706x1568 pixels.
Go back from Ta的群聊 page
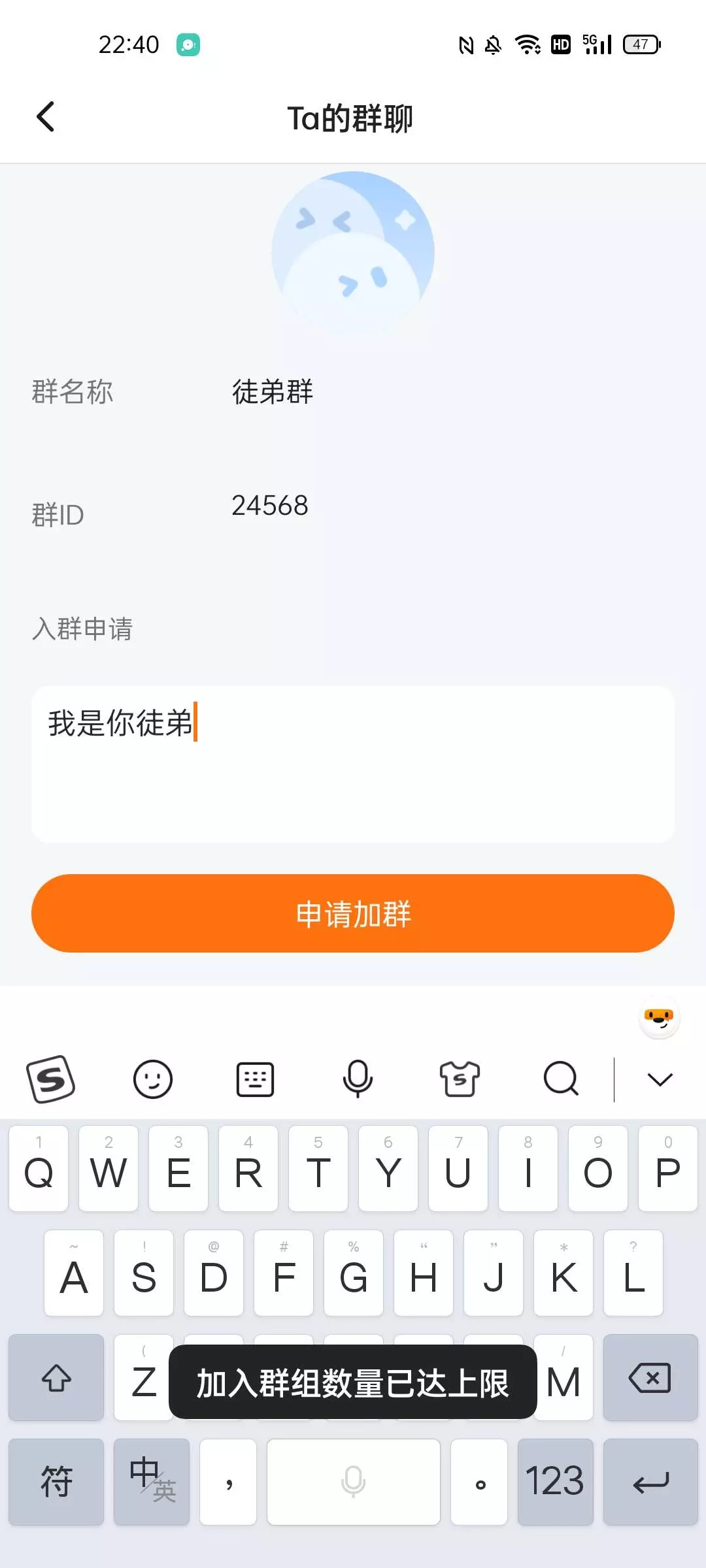coord(46,118)
